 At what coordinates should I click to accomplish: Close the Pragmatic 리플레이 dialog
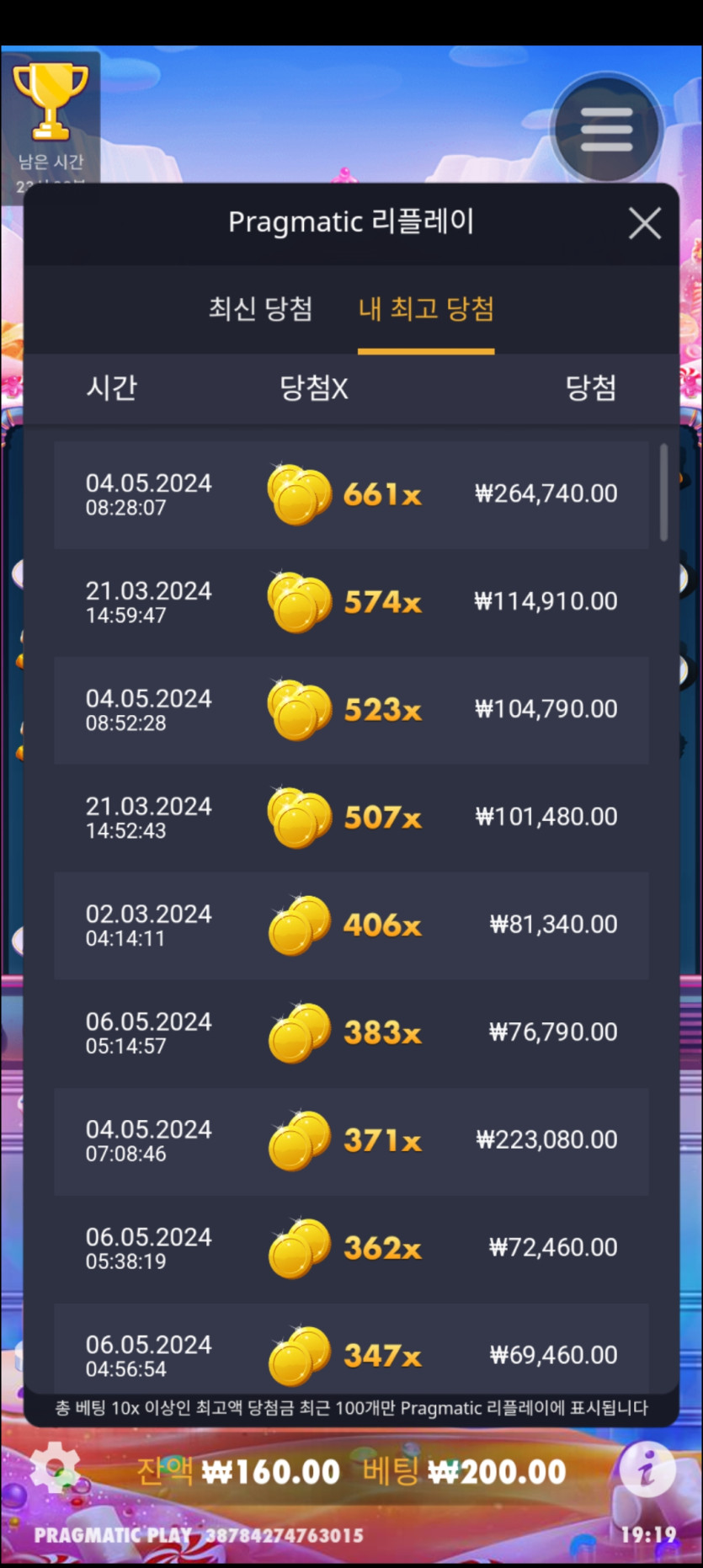click(x=644, y=224)
